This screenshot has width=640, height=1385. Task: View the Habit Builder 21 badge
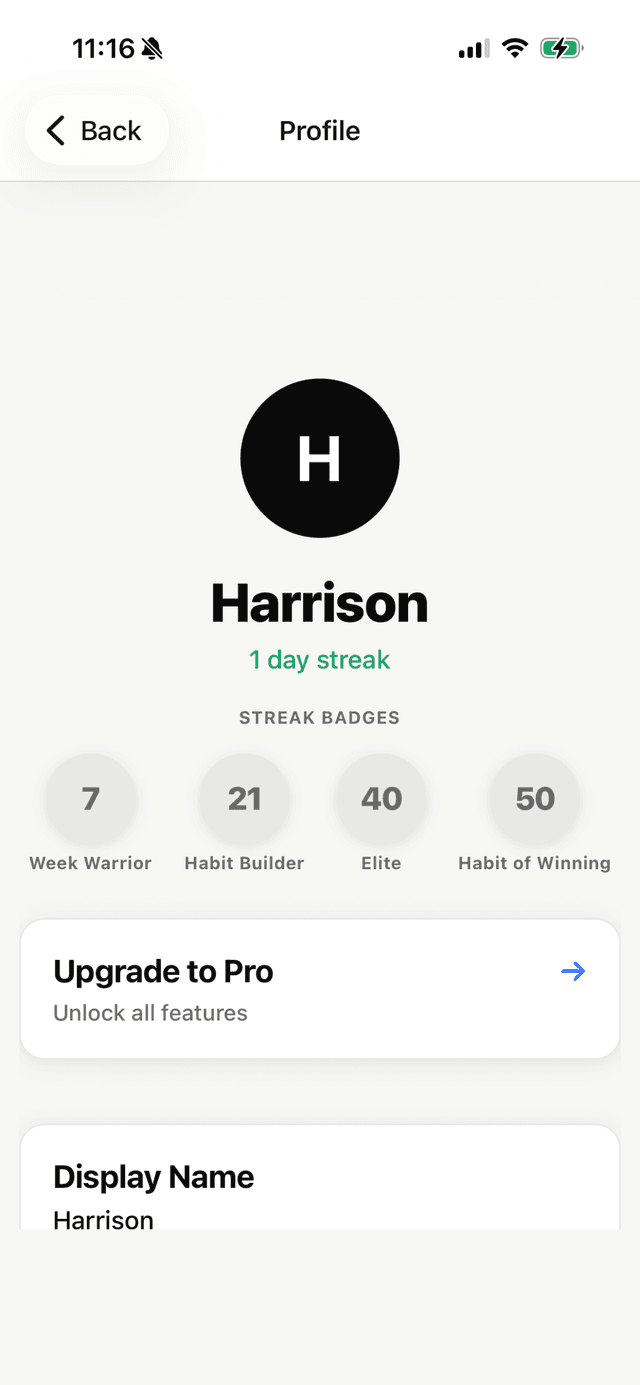coord(244,799)
